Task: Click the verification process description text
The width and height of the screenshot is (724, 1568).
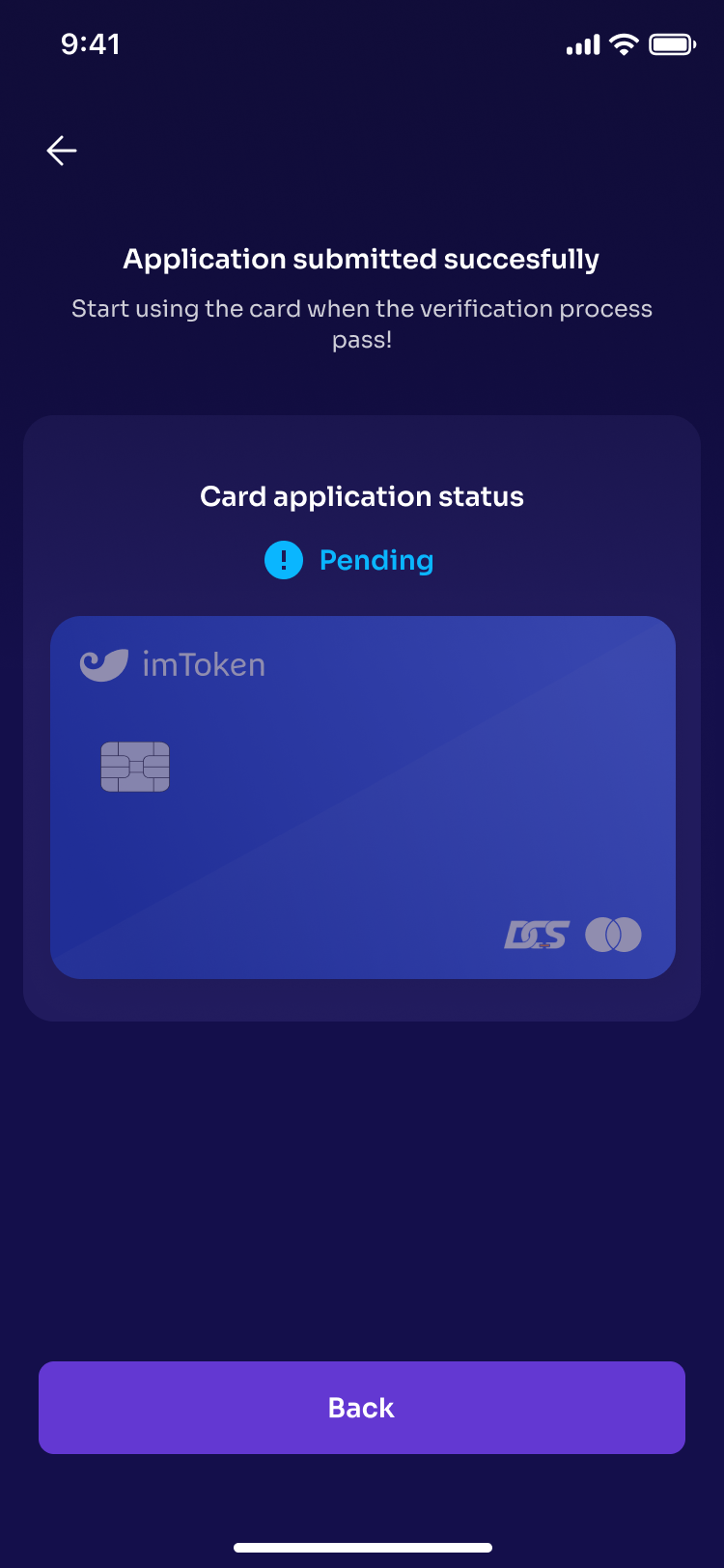Action: click(361, 323)
